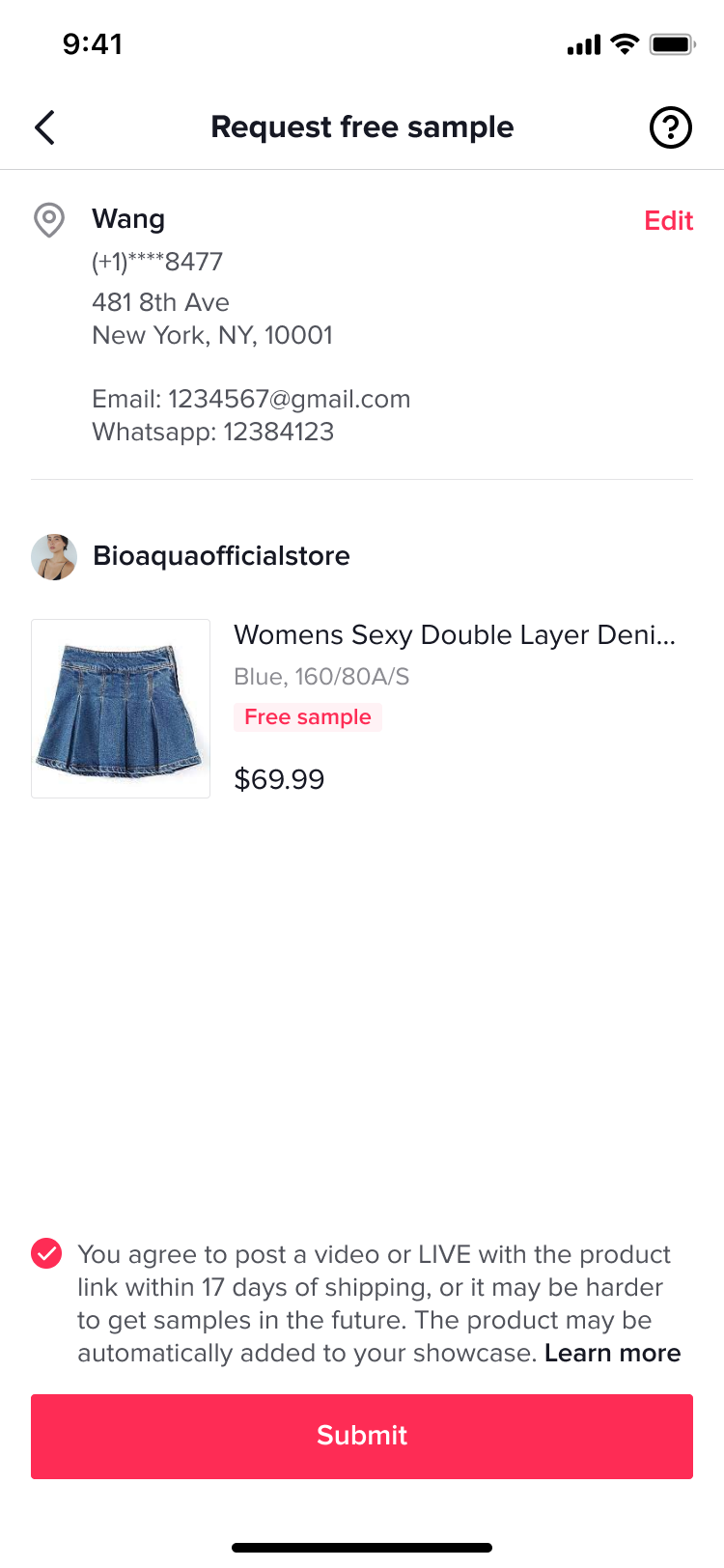Open the Learn more link
This screenshot has height=1568, width=724.
[612, 1353]
